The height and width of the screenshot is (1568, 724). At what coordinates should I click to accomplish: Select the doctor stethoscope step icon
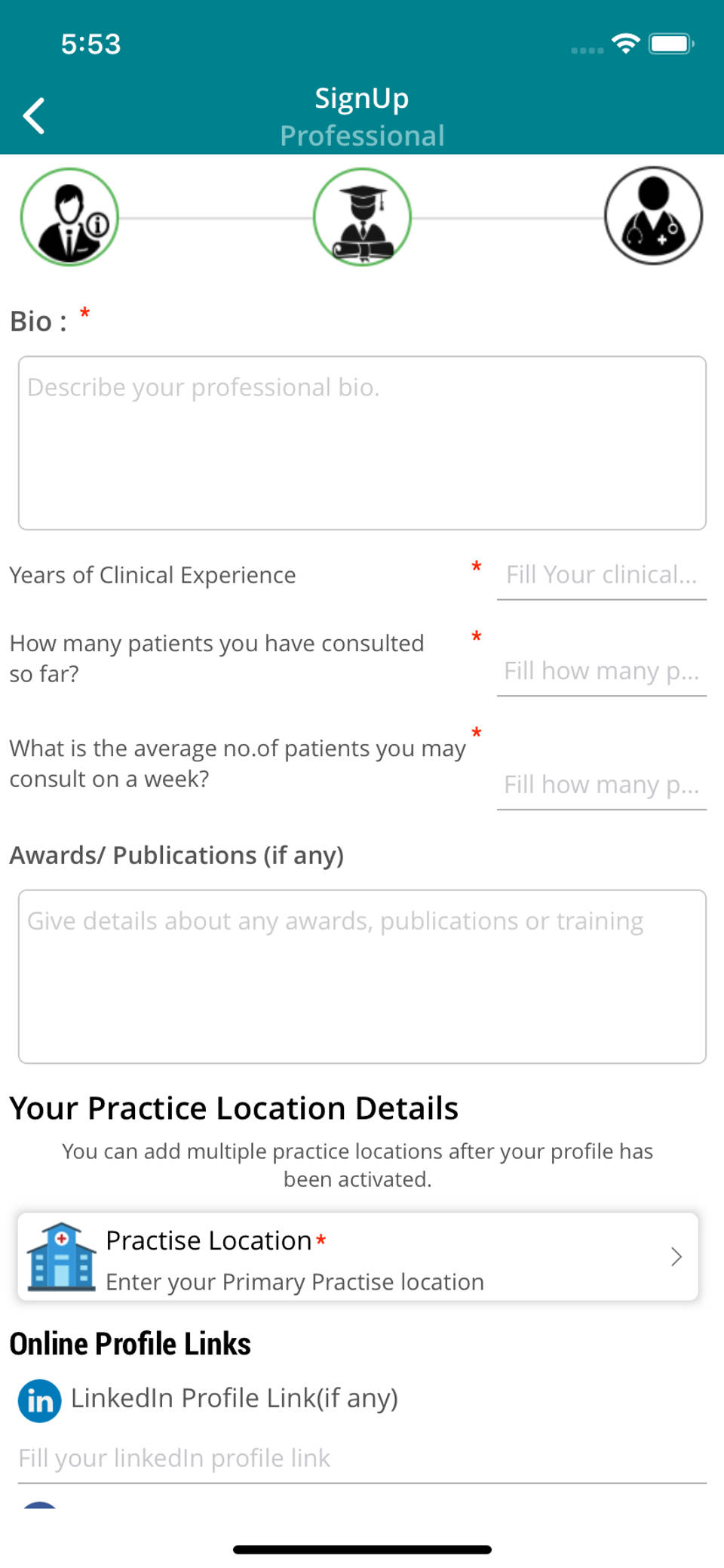[655, 217]
